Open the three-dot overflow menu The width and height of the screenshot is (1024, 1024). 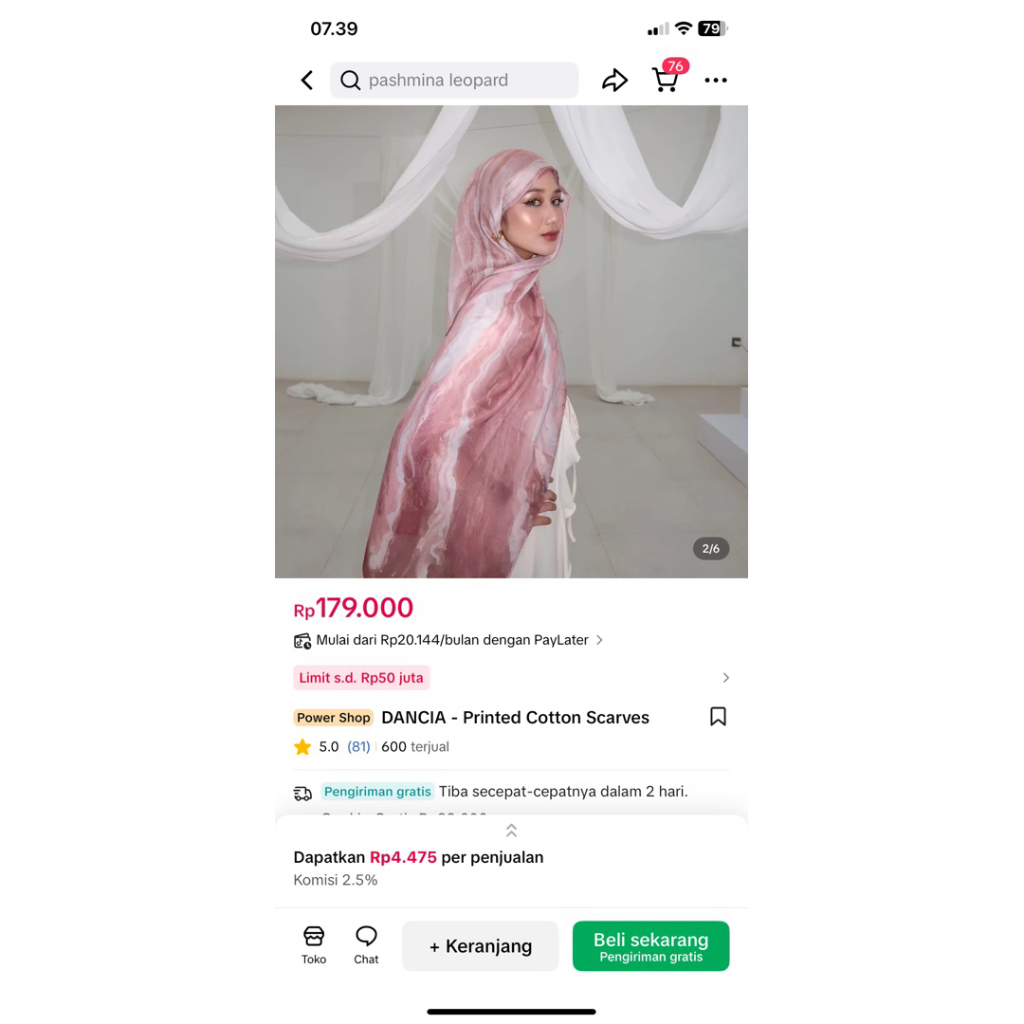coord(715,80)
